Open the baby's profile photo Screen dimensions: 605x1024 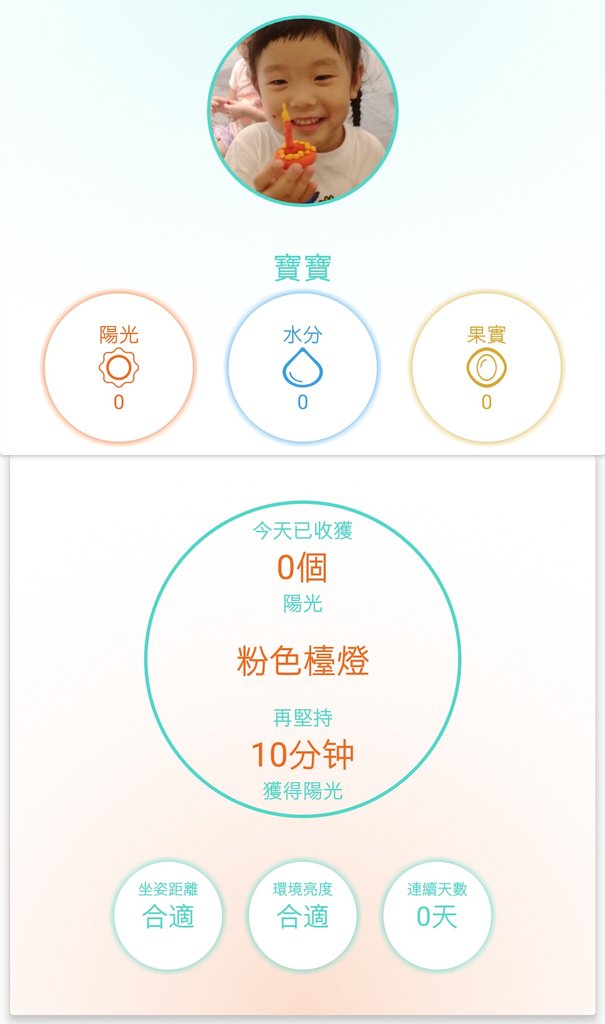pos(303,110)
